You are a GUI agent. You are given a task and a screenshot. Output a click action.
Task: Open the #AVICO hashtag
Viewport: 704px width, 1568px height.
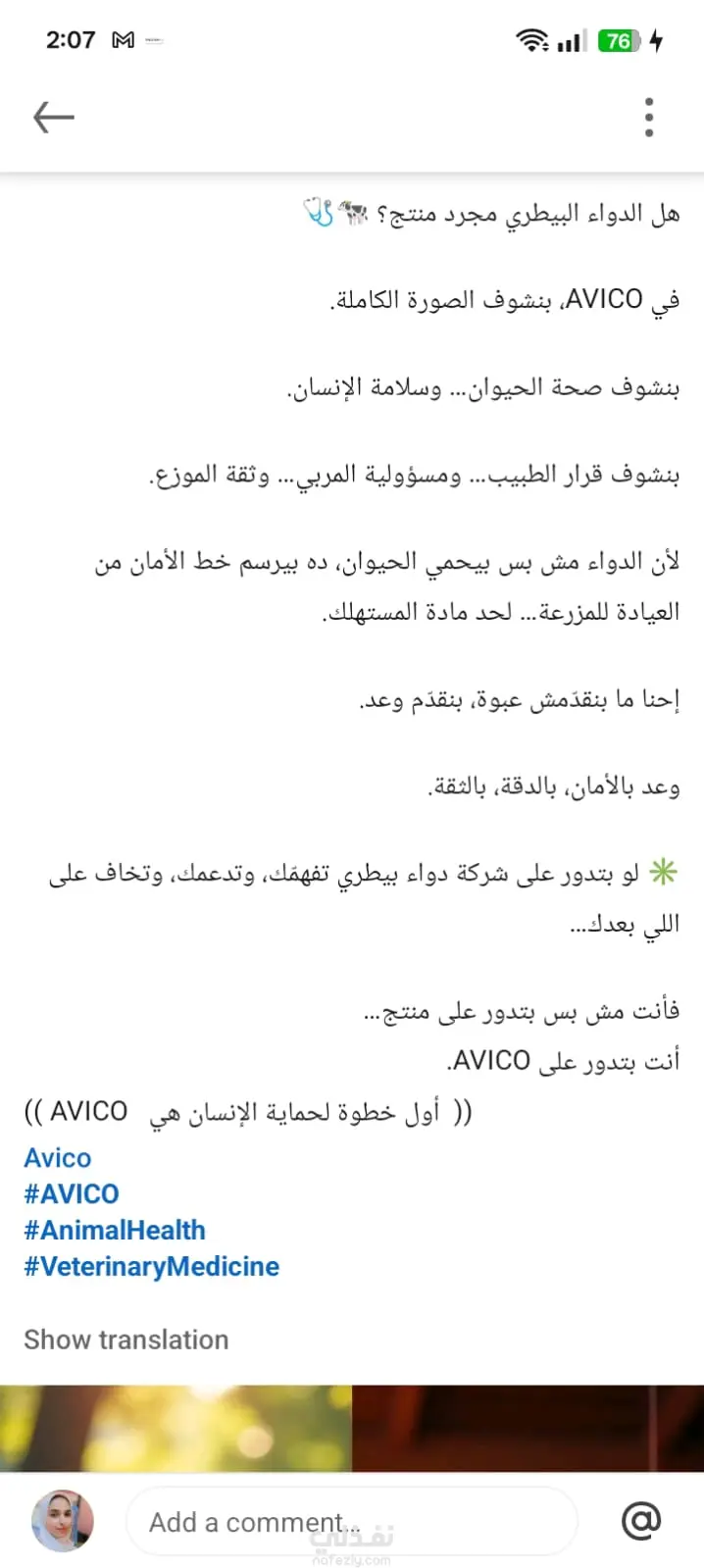(x=72, y=1194)
